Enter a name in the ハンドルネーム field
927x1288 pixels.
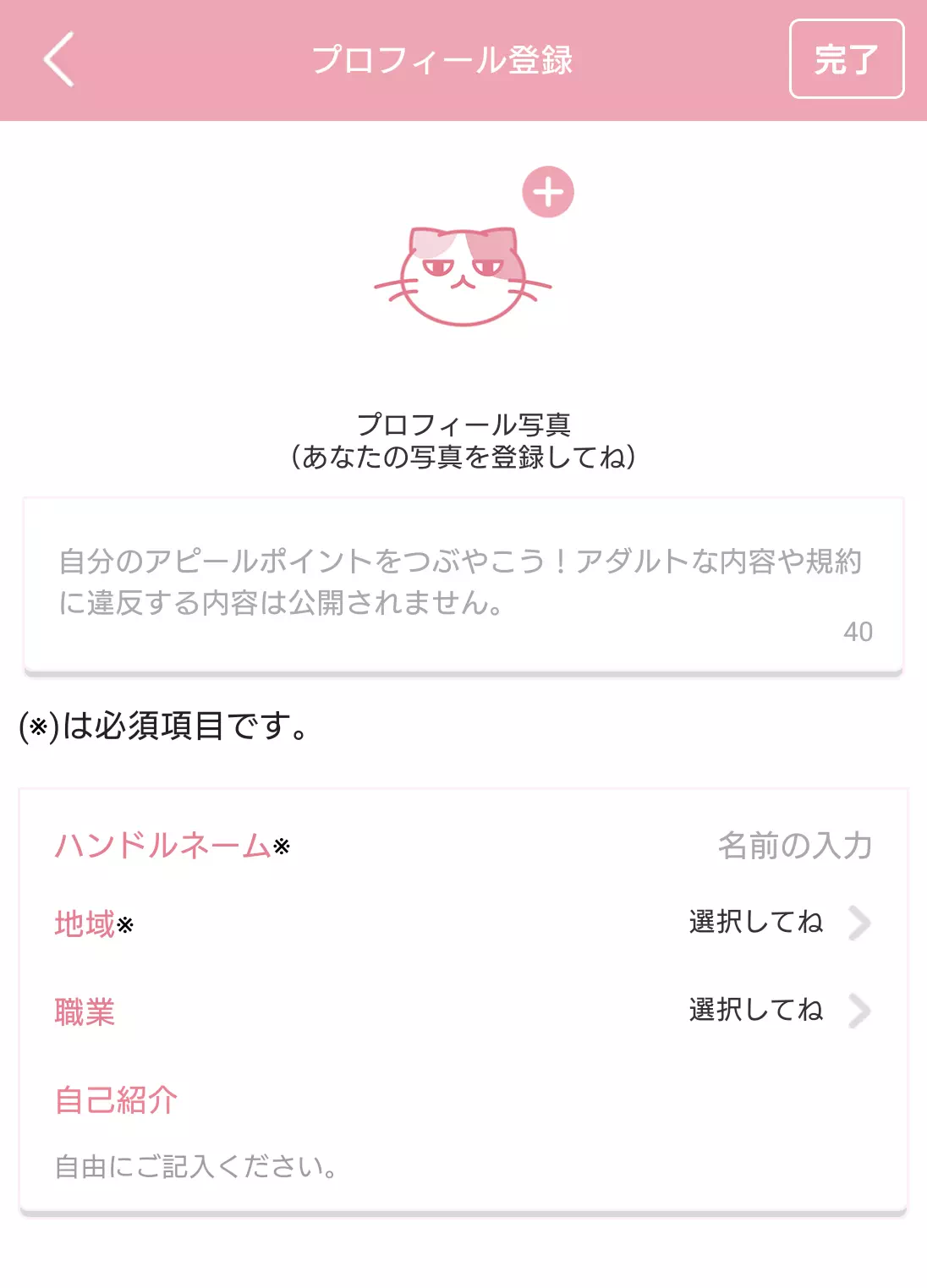[x=793, y=845]
